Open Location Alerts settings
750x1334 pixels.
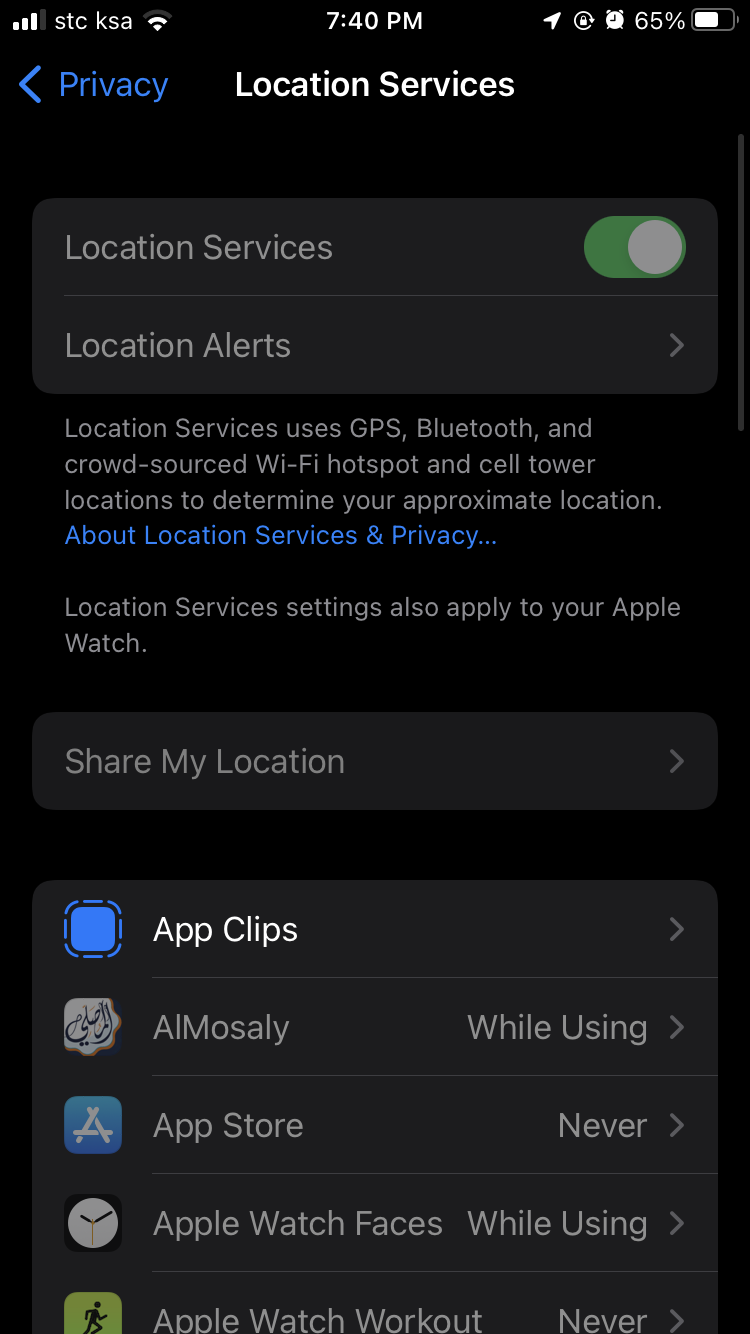coord(375,345)
